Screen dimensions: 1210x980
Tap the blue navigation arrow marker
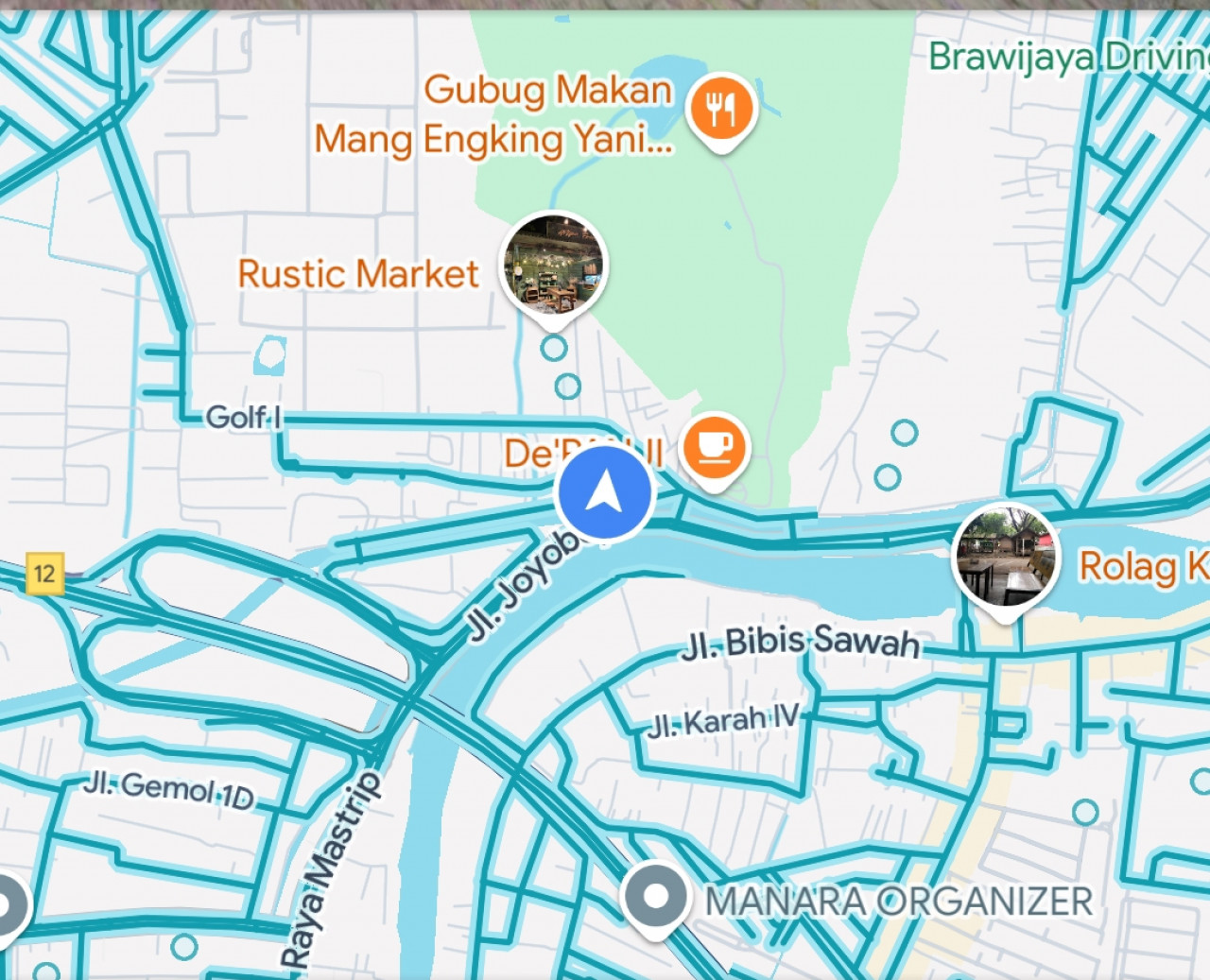pyautogui.click(x=604, y=493)
